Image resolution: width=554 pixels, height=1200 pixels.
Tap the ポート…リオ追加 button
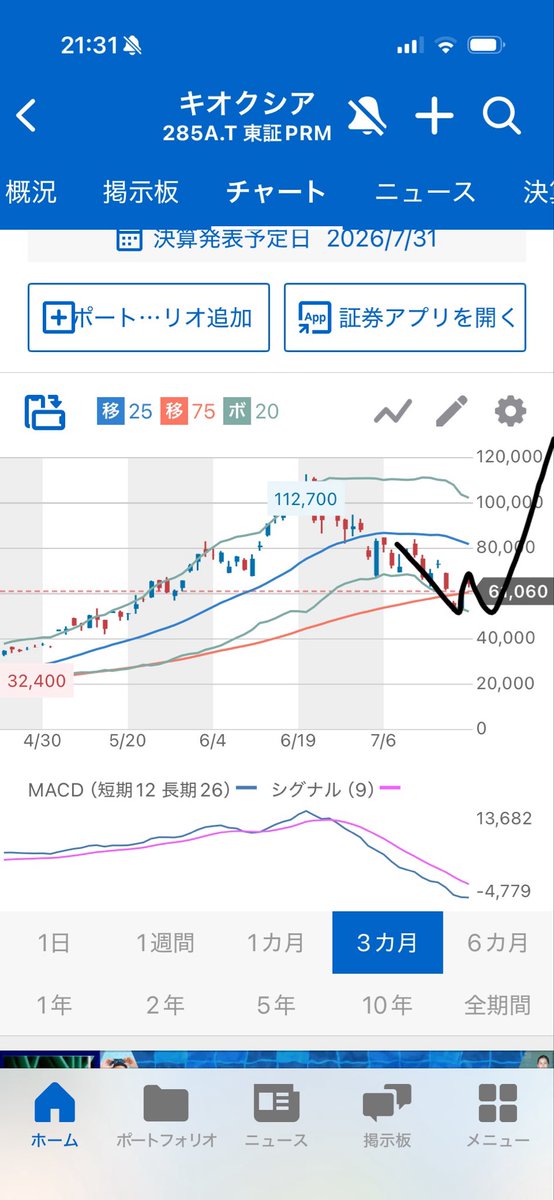pyautogui.click(x=149, y=317)
